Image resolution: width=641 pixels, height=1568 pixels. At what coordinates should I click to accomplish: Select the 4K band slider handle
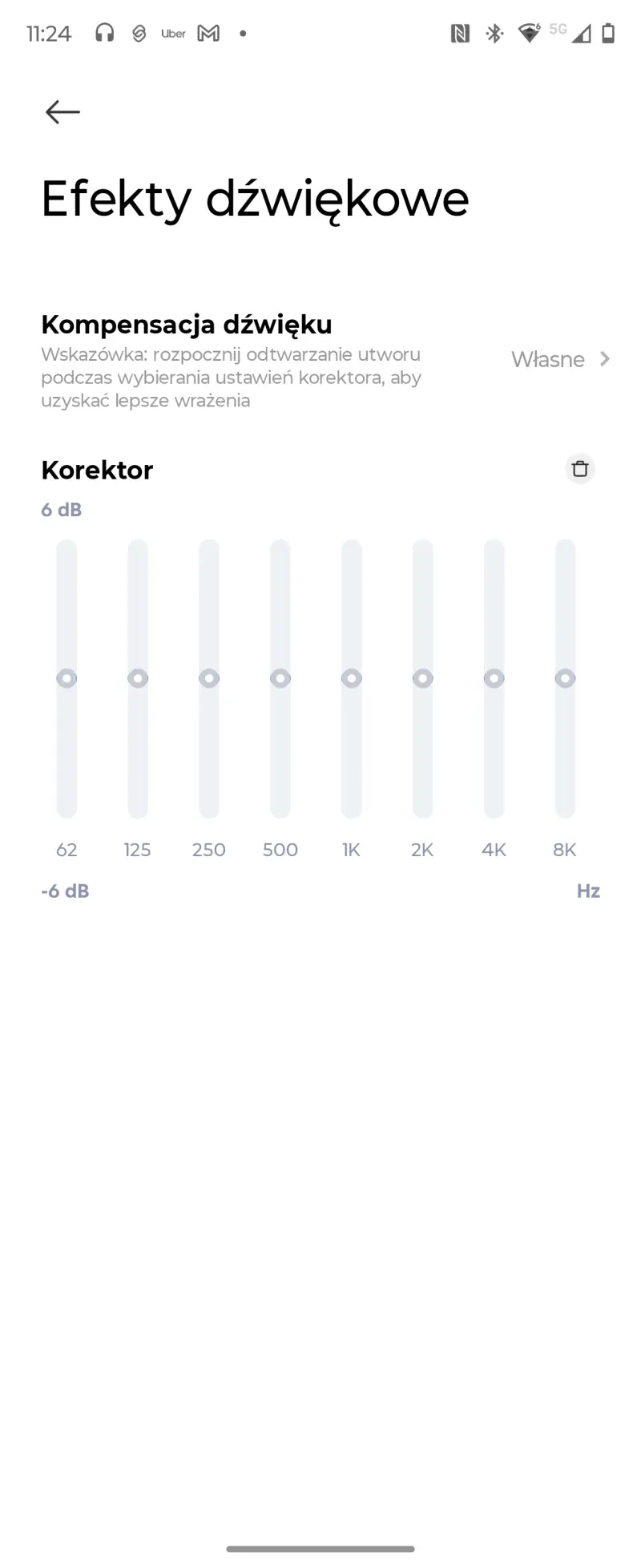click(494, 679)
